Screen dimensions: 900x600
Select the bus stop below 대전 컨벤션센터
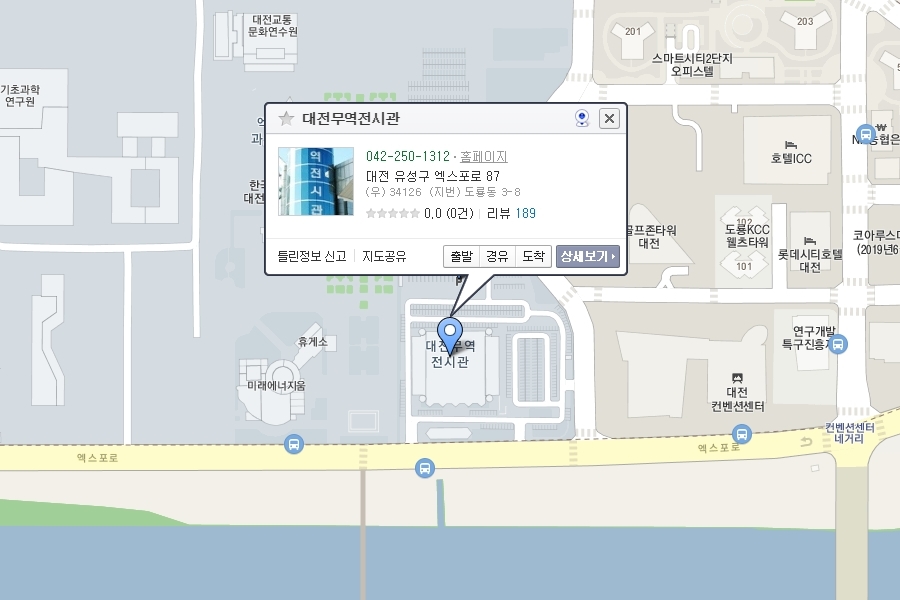[742, 433]
